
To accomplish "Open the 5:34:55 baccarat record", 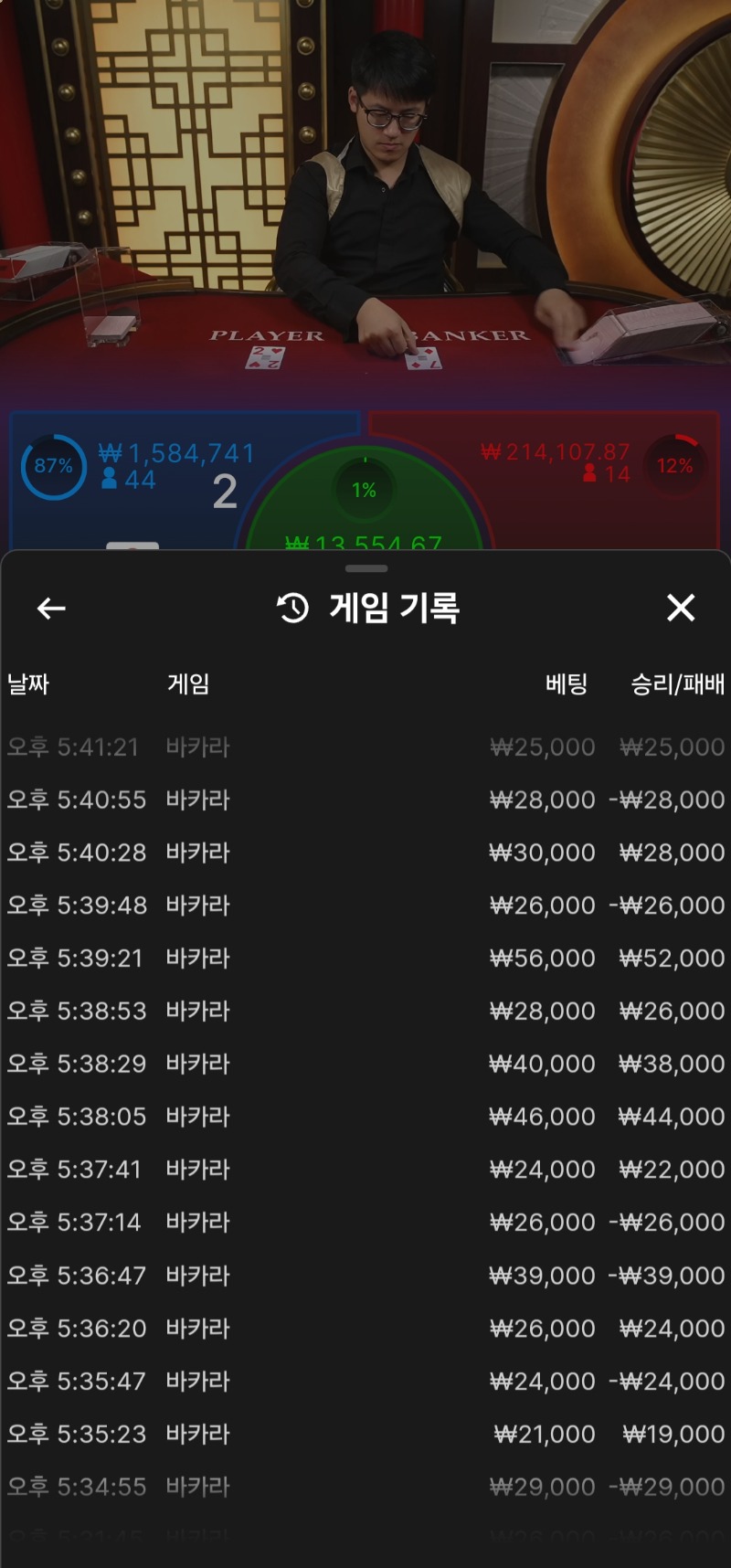I will pos(365,1488).
